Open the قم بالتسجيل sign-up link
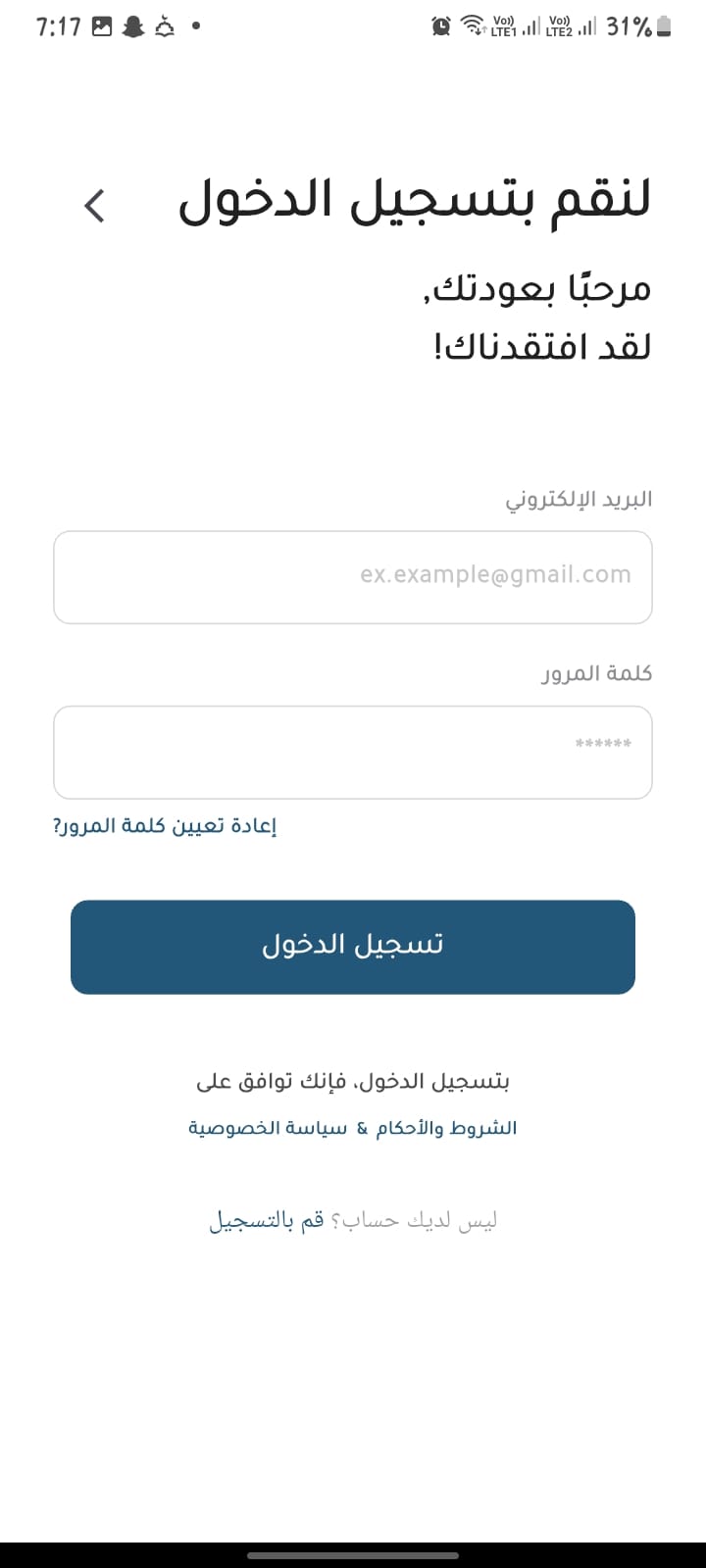706x1568 pixels. (x=266, y=1221)
